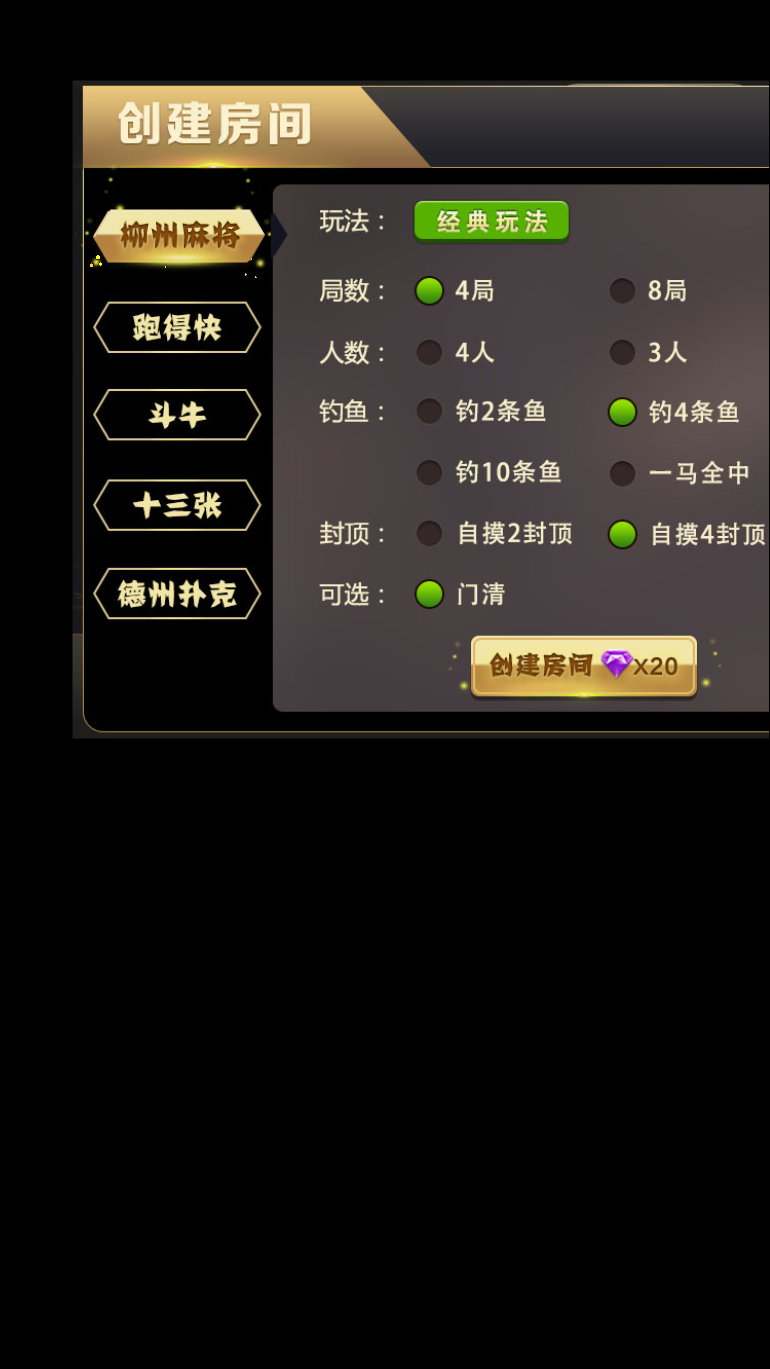Select 一马全中 option
This screenshot has height=1369, width=770.
tap(623, 473)
